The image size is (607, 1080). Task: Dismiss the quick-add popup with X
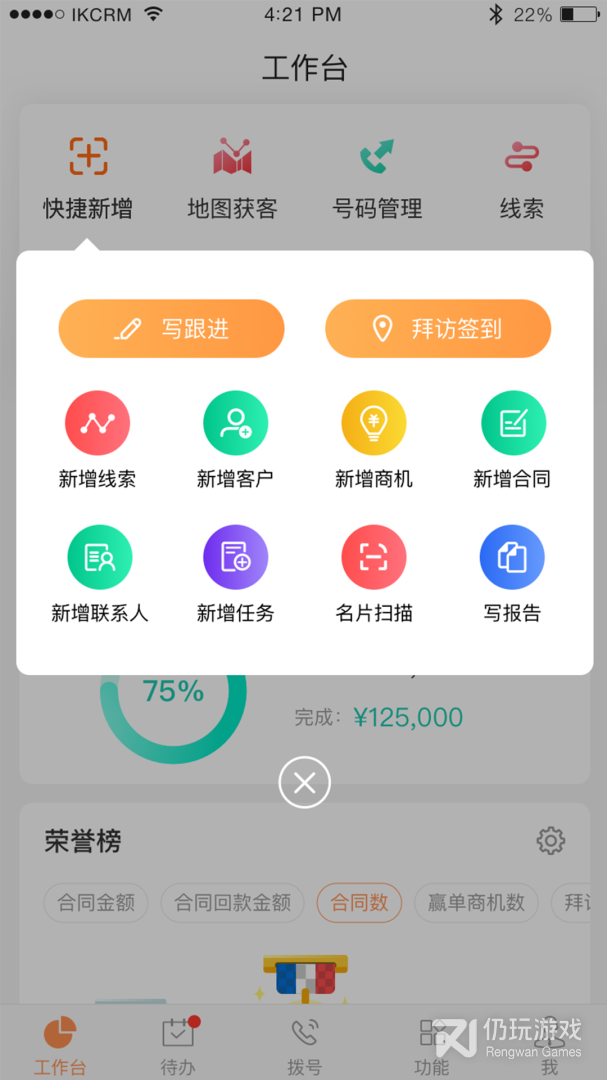(304, 783)
